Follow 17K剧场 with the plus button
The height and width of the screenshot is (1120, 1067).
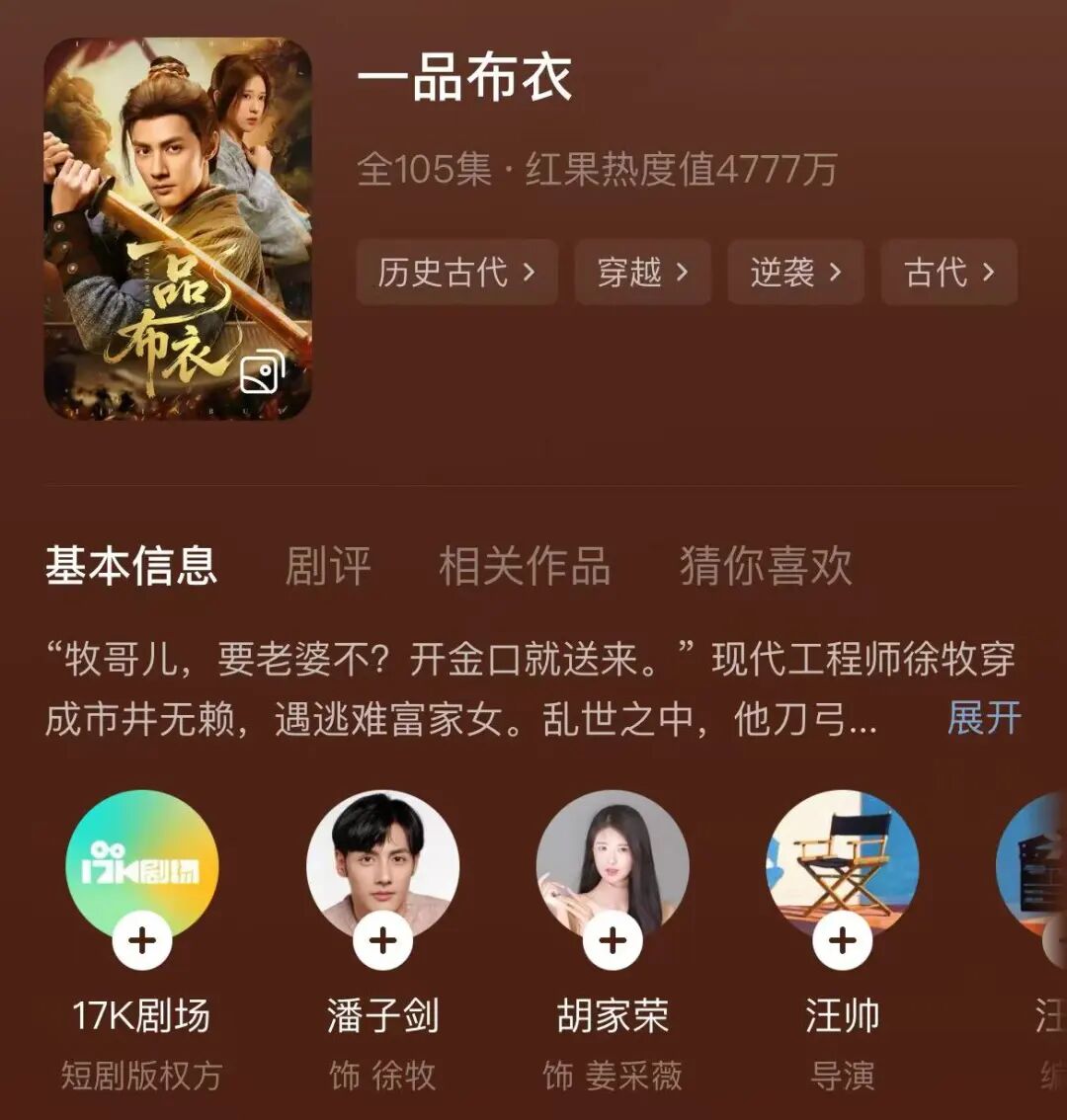pyautogui.click(x=142, y=940)
